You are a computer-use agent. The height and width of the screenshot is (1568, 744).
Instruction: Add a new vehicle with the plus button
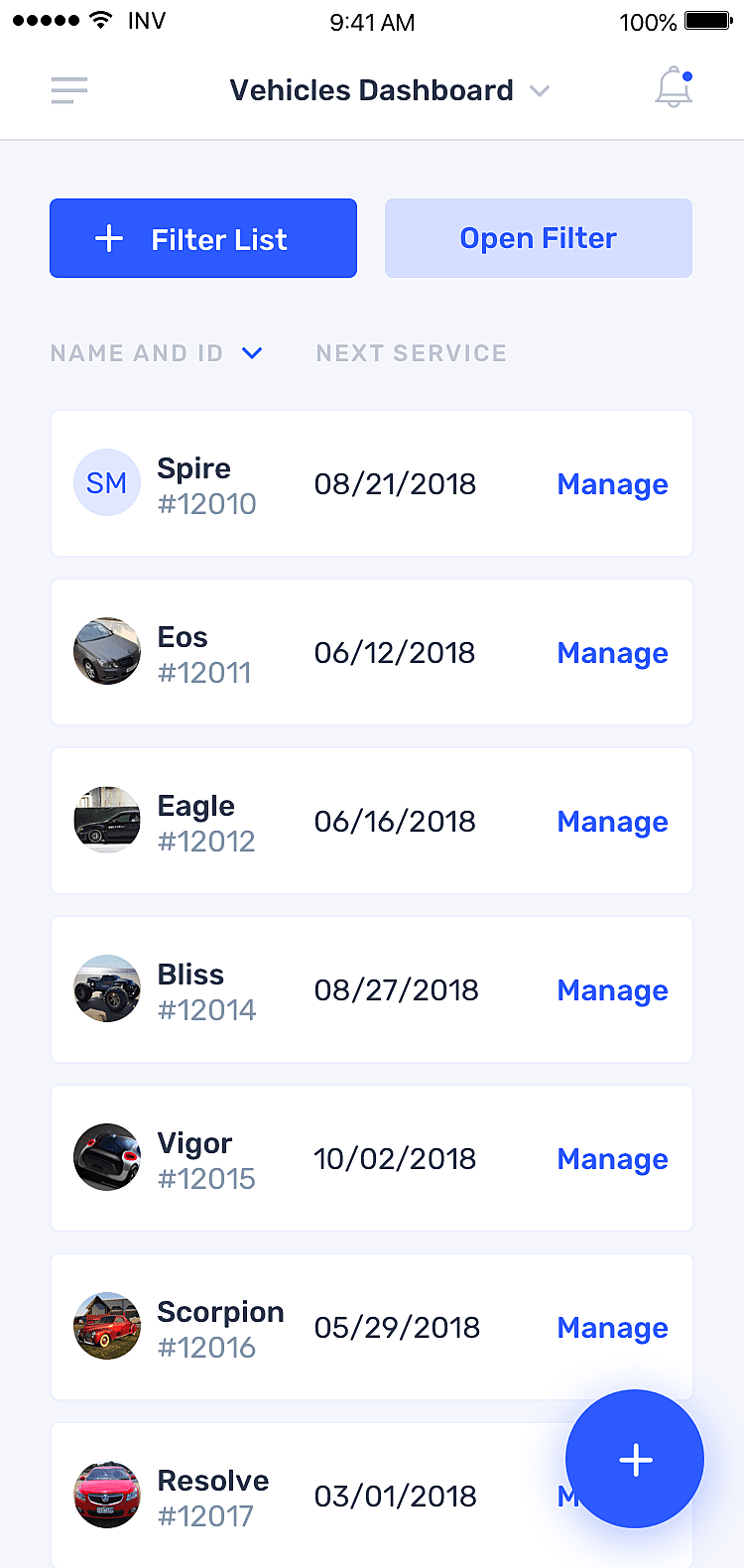coord(635,1459)
